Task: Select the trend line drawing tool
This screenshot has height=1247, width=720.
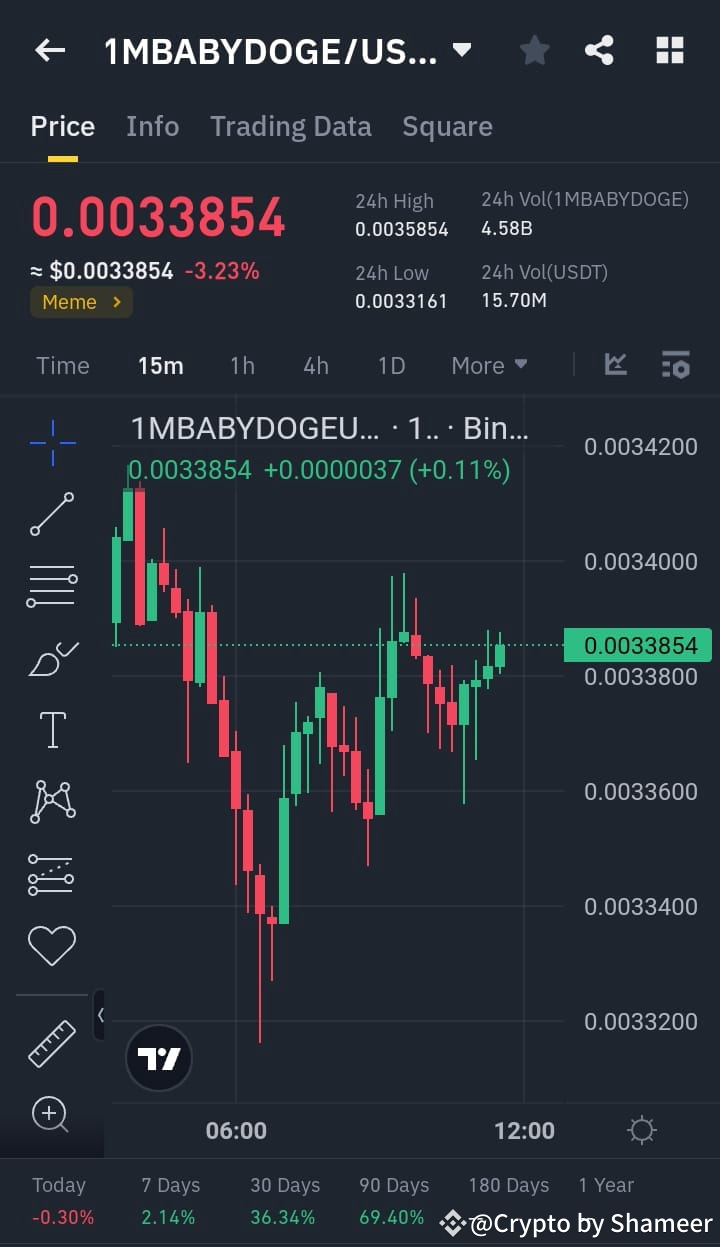Action: pos(52,513)
